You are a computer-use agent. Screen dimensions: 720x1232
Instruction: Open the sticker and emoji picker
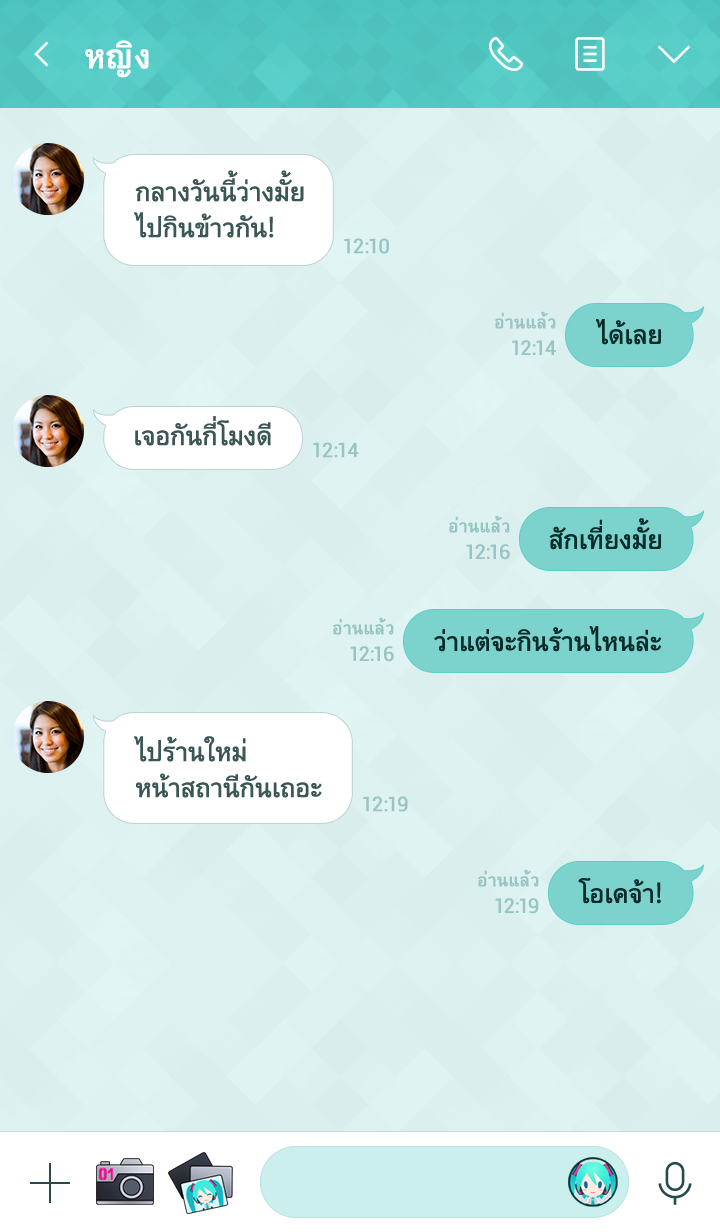(592, 1182)
